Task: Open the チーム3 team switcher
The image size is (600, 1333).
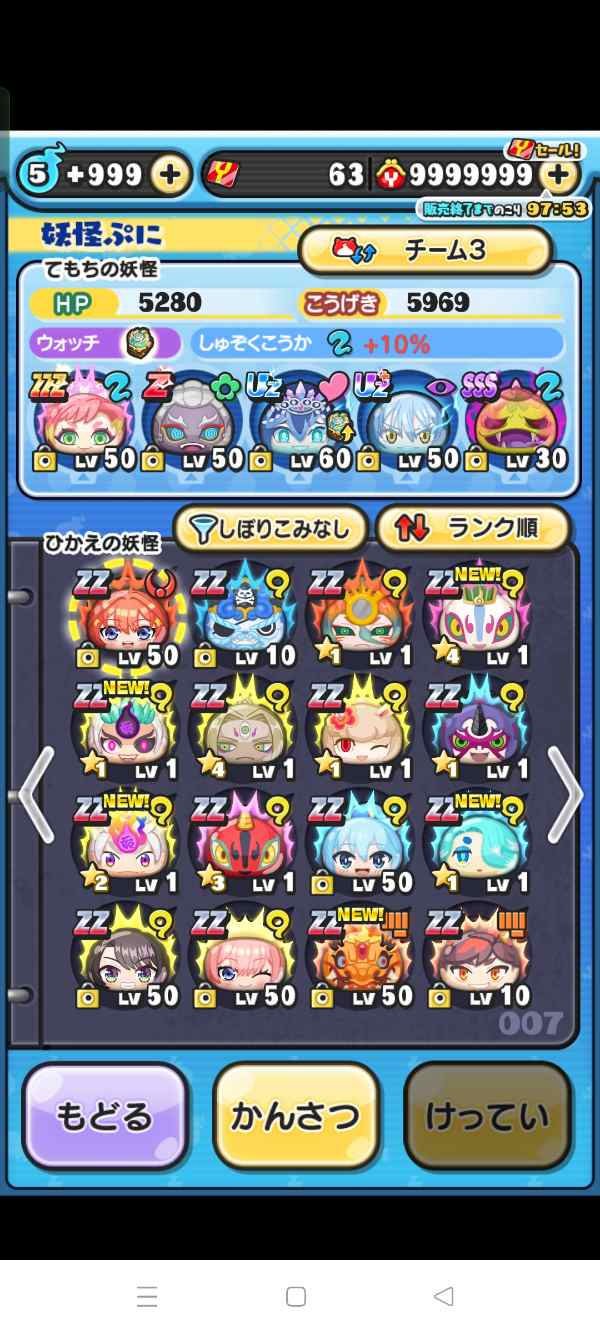Action: coord(425,251)
